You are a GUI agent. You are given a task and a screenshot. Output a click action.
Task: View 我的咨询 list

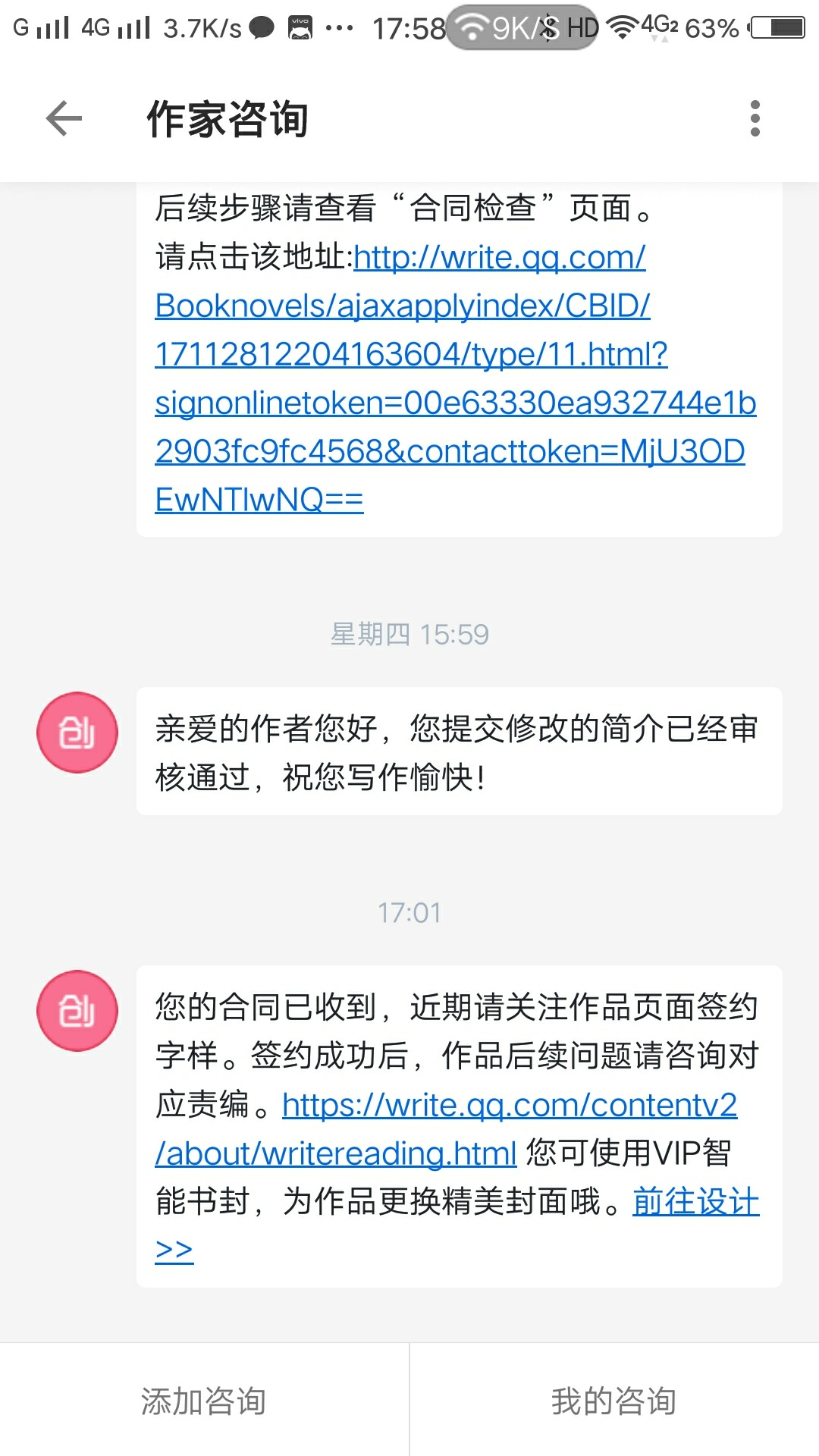pos(613,1401)
